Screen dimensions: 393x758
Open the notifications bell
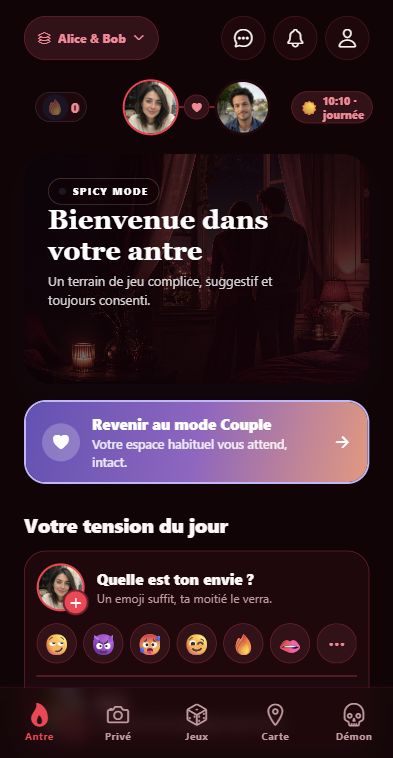click(x=295, y=38)
